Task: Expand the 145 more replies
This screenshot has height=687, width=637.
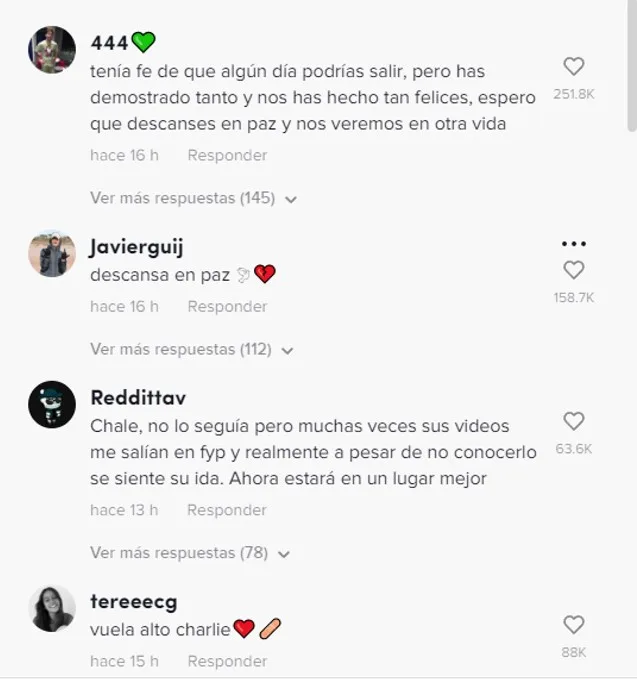Action: tap(193, 198)
